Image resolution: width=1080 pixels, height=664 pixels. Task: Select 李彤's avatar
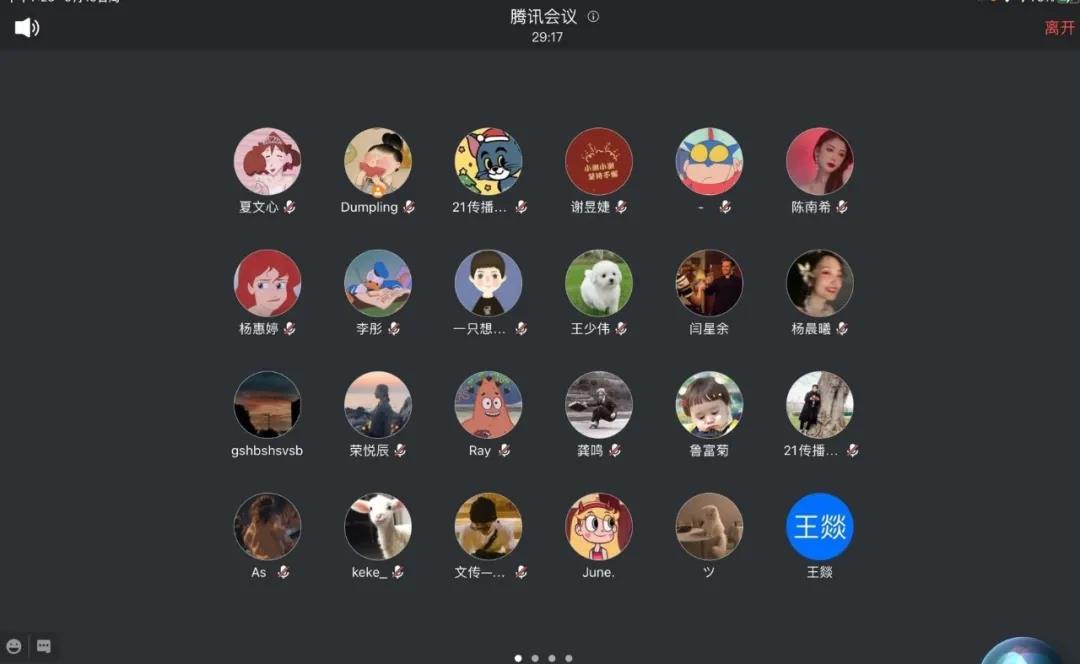378,283
